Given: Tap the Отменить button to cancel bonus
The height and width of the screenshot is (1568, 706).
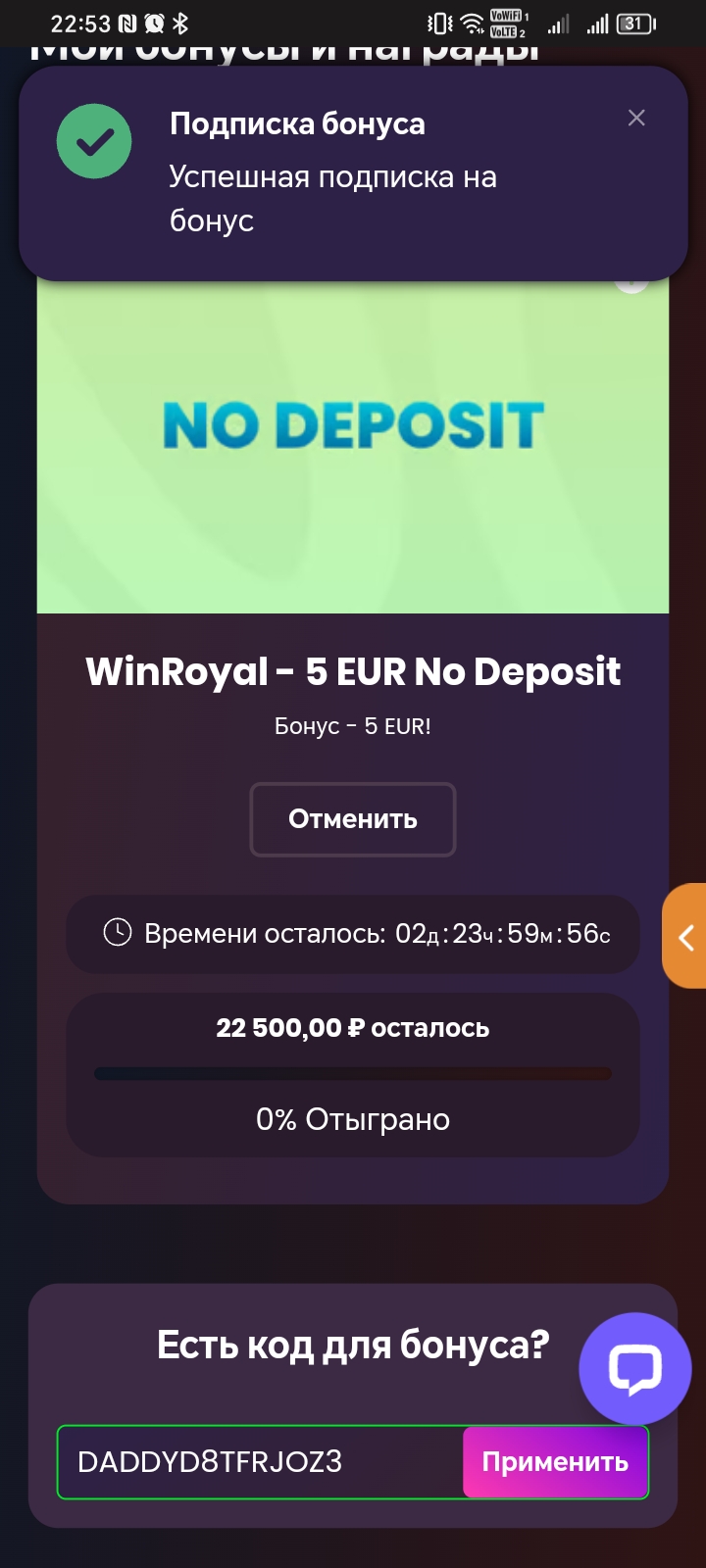Looking at the screenshot, I should click(353, 819).
